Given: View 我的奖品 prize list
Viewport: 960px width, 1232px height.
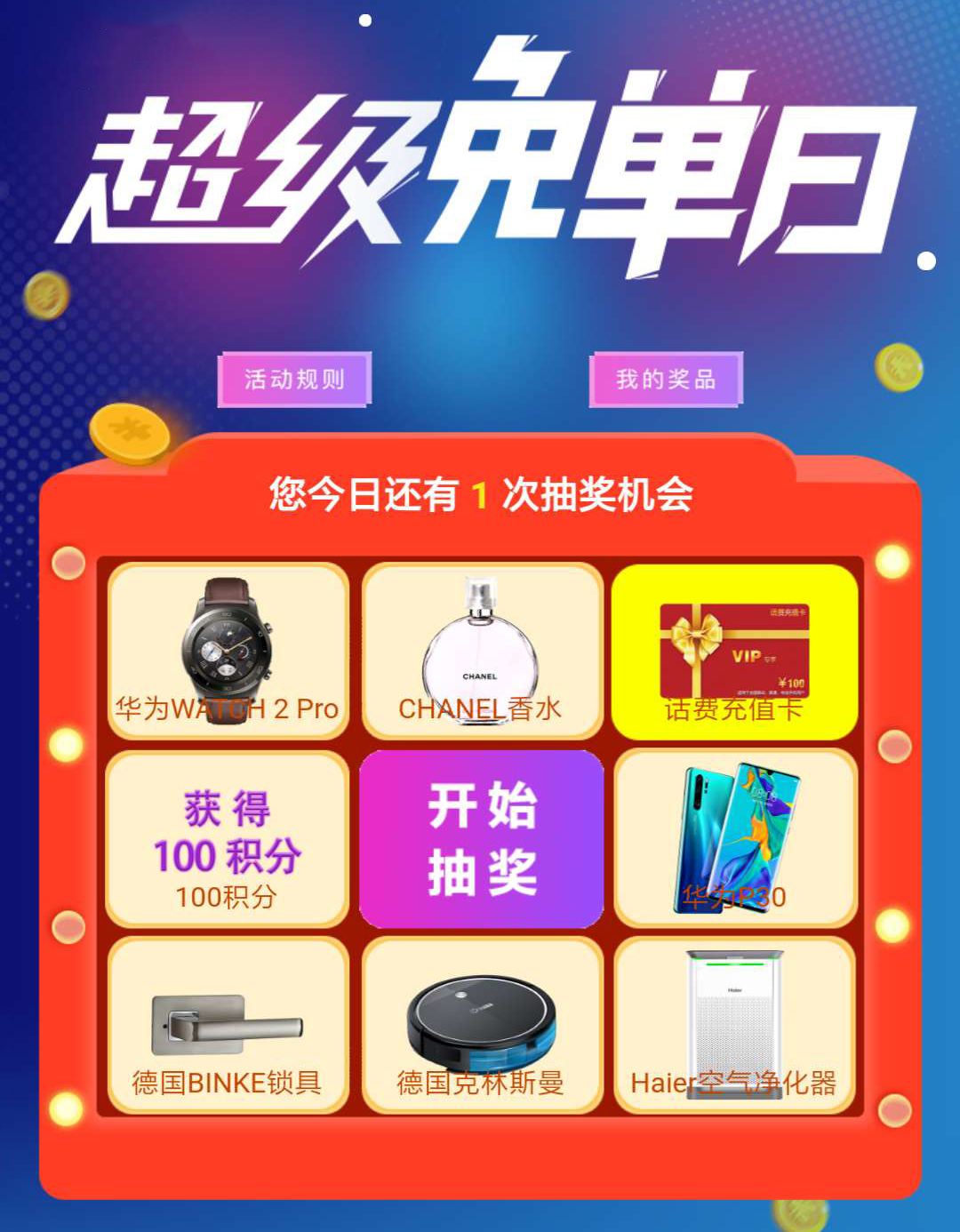Looking at the screenshot, I should pos(666,380).
